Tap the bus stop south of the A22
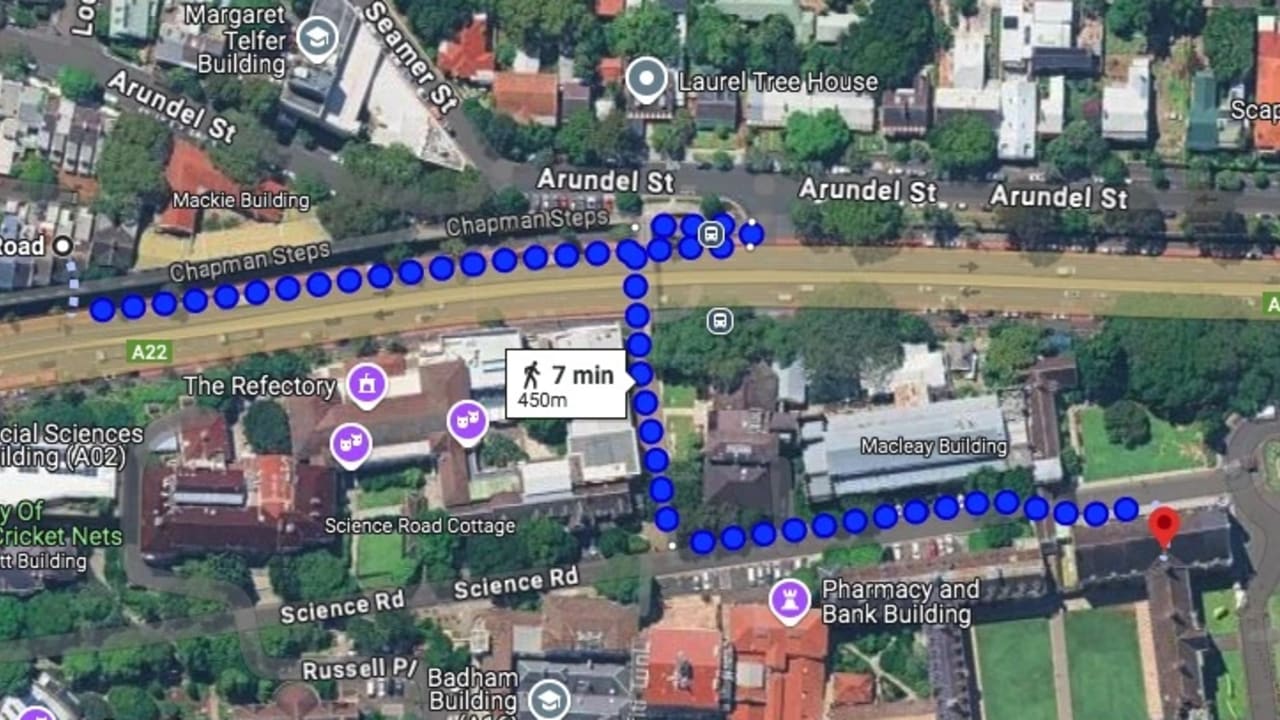Screen dimensions: 1280x720 click(719, 321)
